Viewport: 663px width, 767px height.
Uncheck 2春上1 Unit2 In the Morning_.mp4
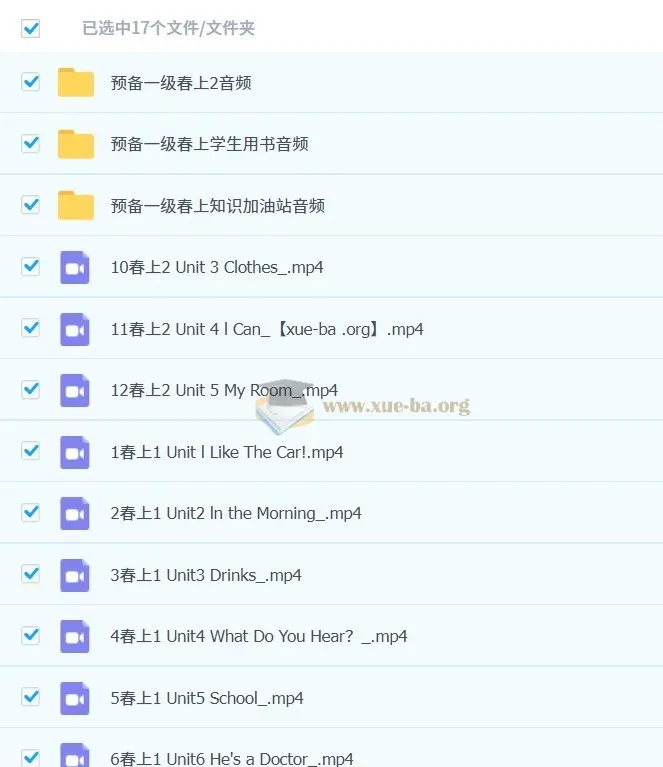(x=31, y=512)
